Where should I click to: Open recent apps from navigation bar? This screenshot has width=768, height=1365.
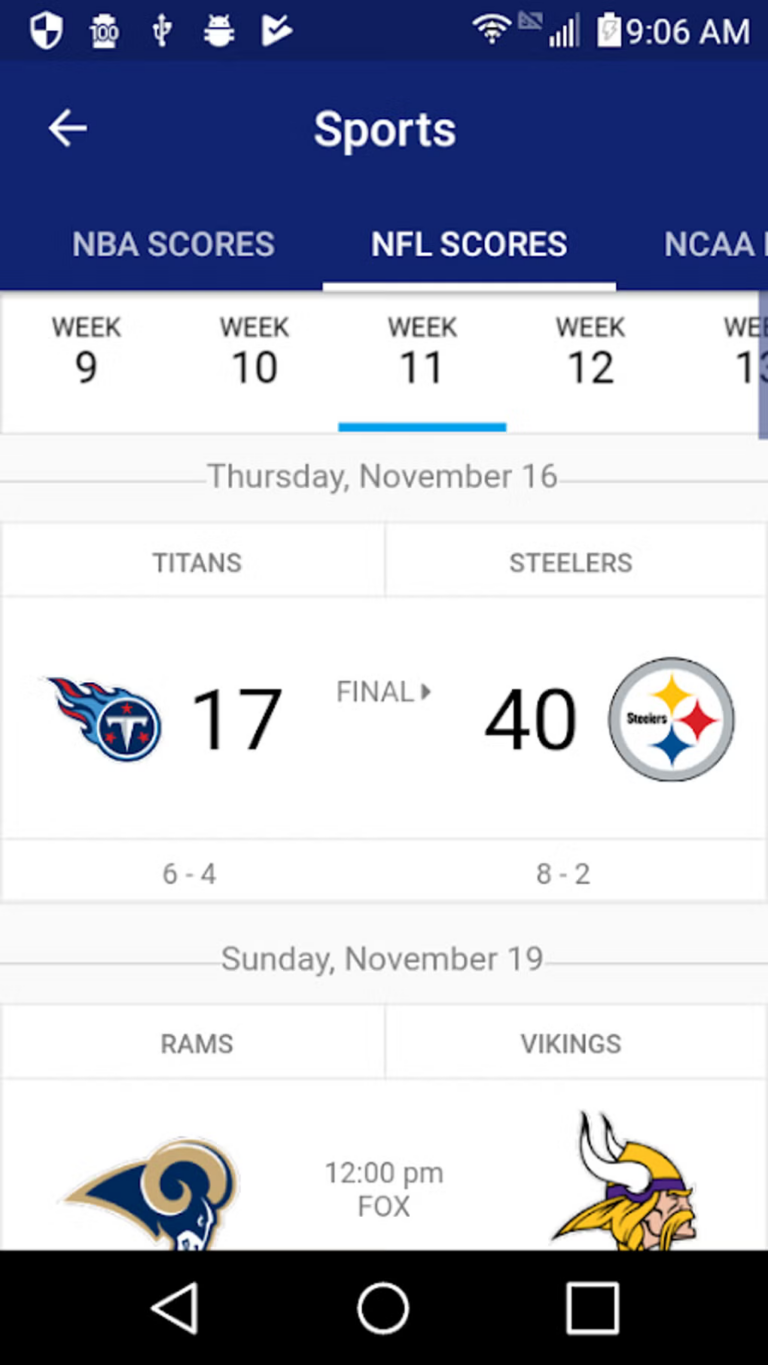coord(592,1308)
